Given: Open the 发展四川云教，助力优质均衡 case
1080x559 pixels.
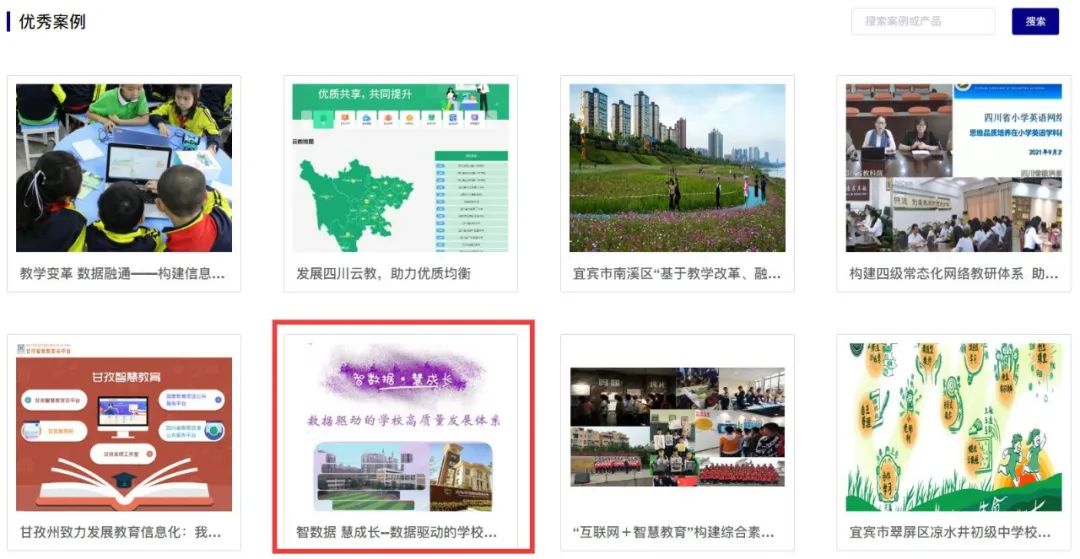Looking at the screenshot, I should [400, 183].
